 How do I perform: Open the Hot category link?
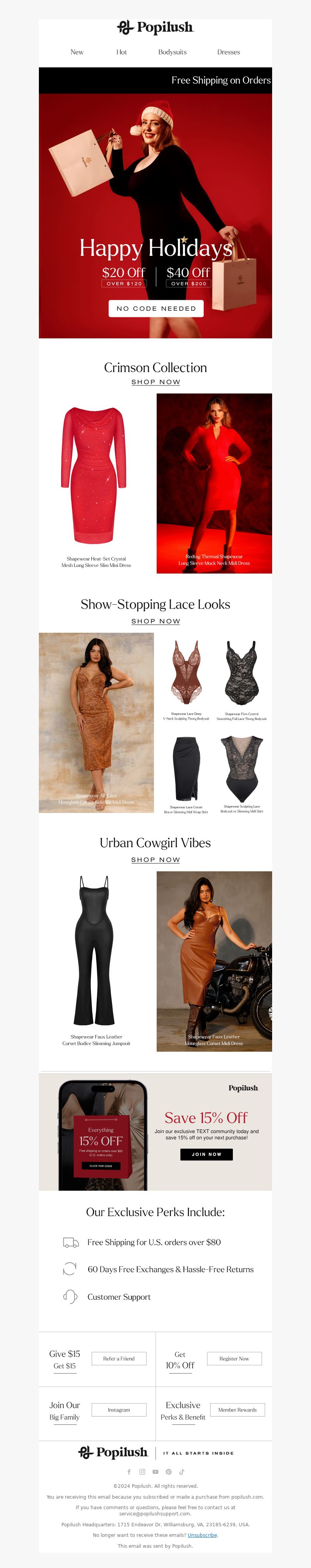click(x=121, y=52)
